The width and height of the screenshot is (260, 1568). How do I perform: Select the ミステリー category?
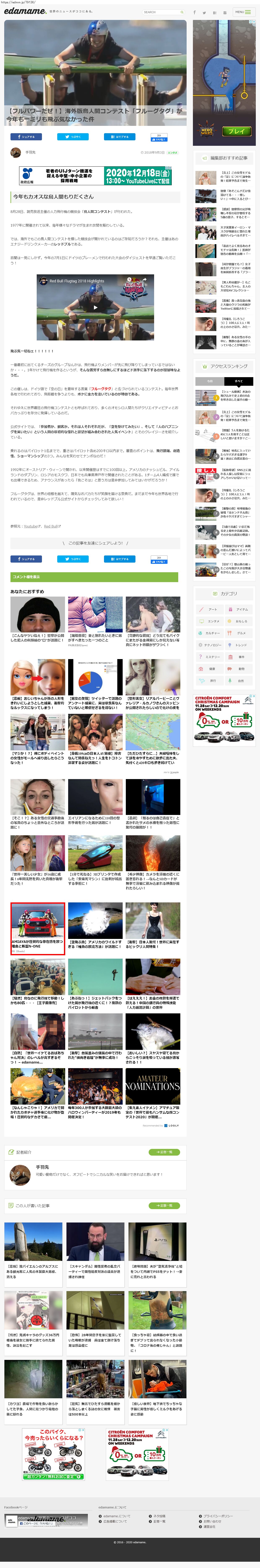click(x=209, y=657)
